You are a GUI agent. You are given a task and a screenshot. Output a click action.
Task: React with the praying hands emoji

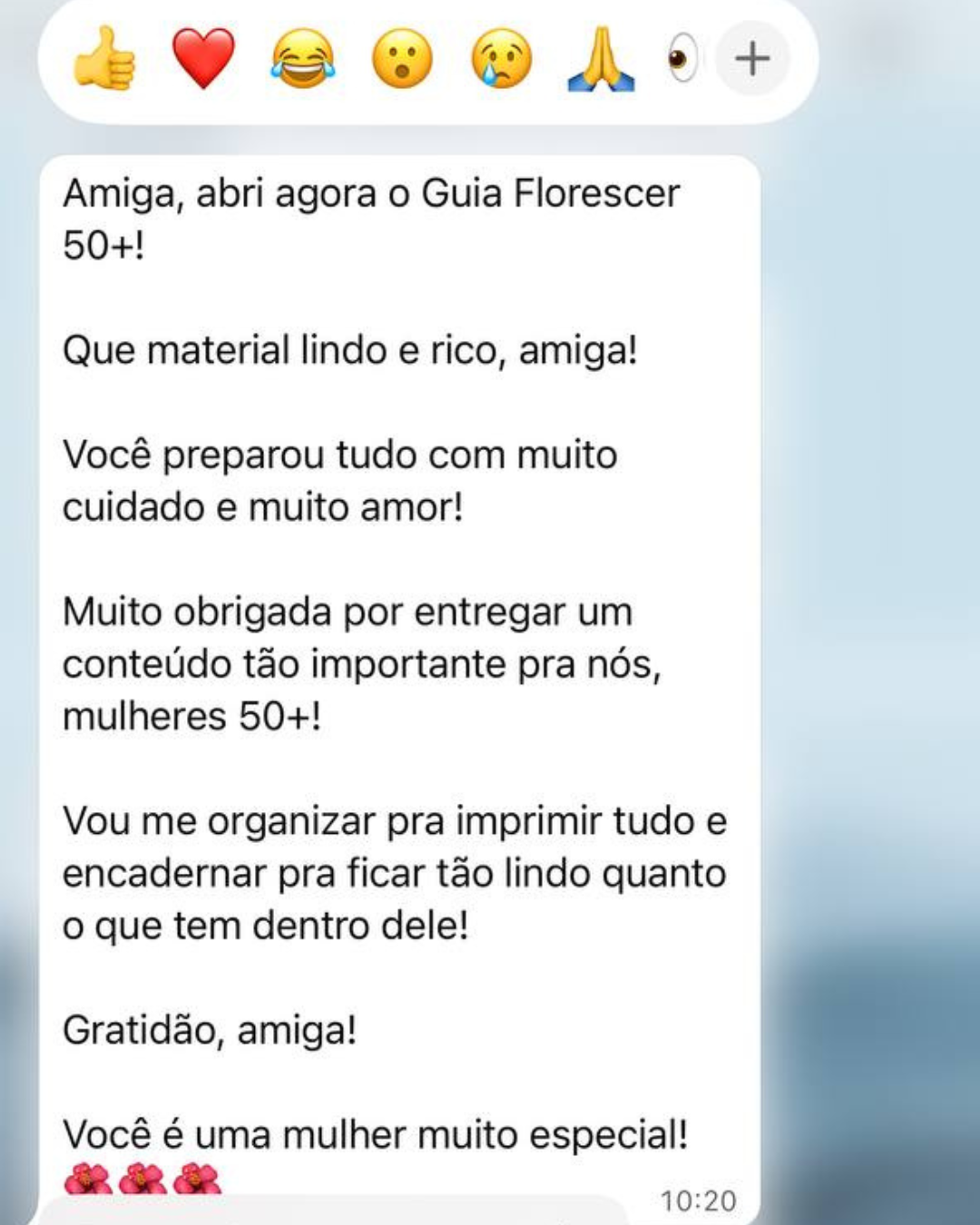[x=600, y=59]
